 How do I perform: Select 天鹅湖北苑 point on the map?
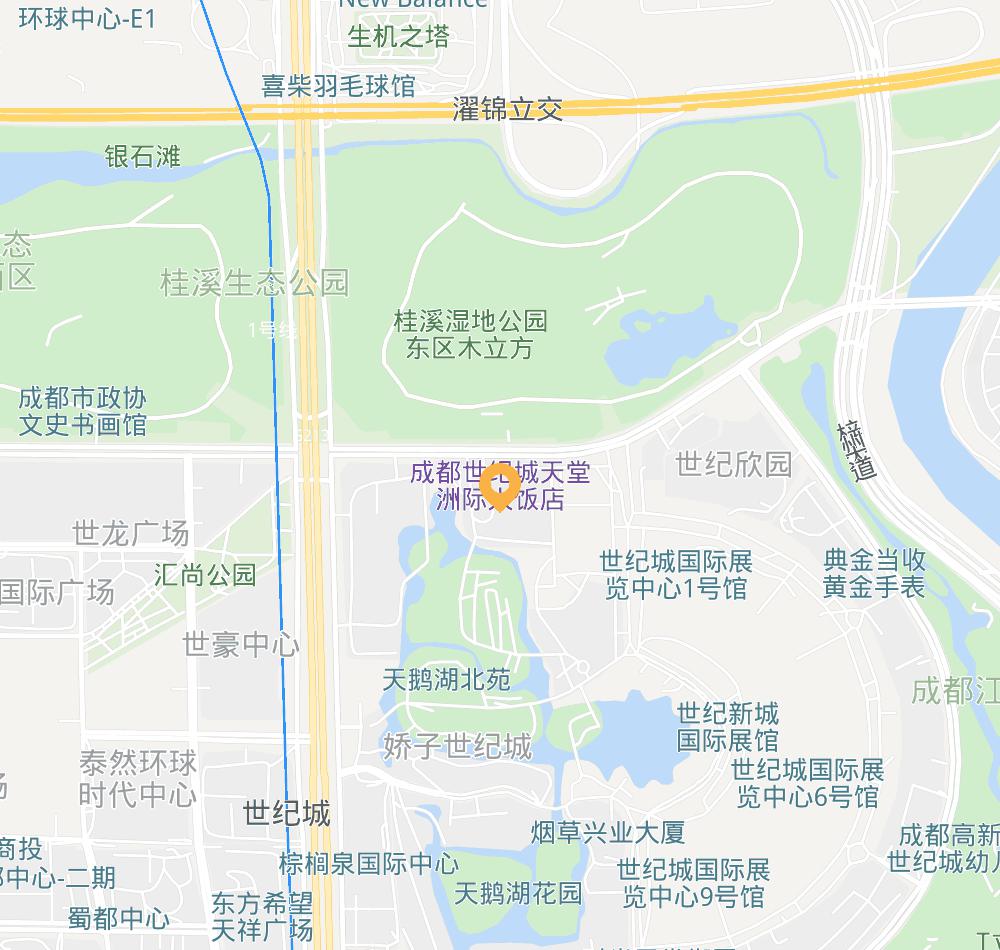(446, 680)
